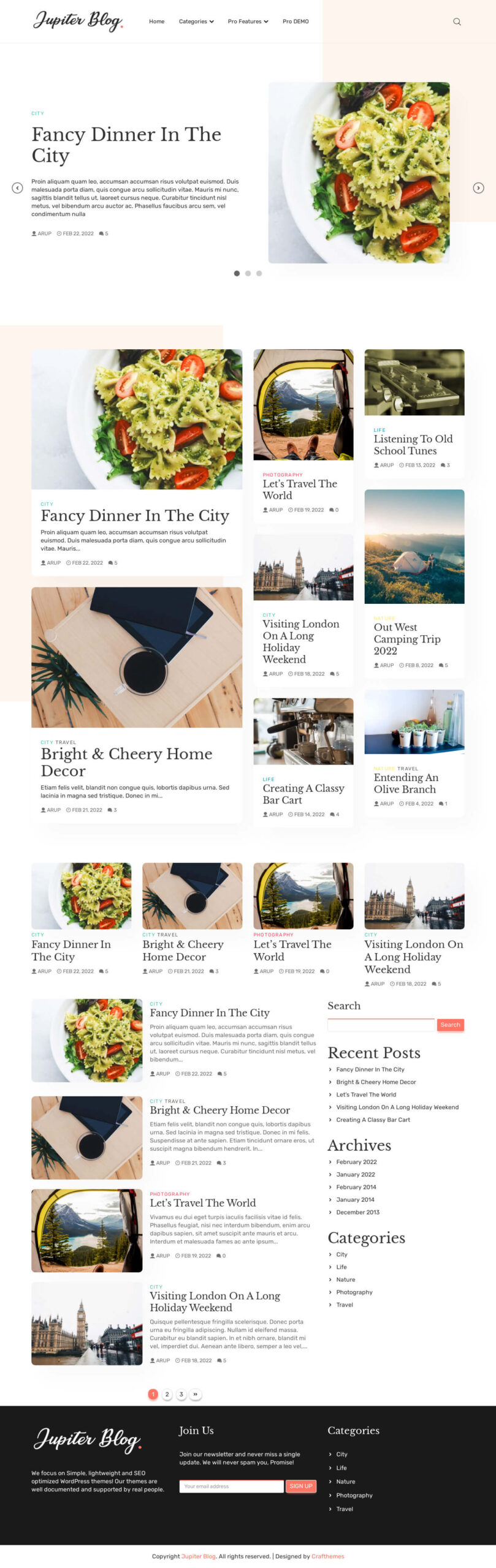Expand the Pro Features menu
Viewport: 496px width, 1568px height.
point(248,21)
